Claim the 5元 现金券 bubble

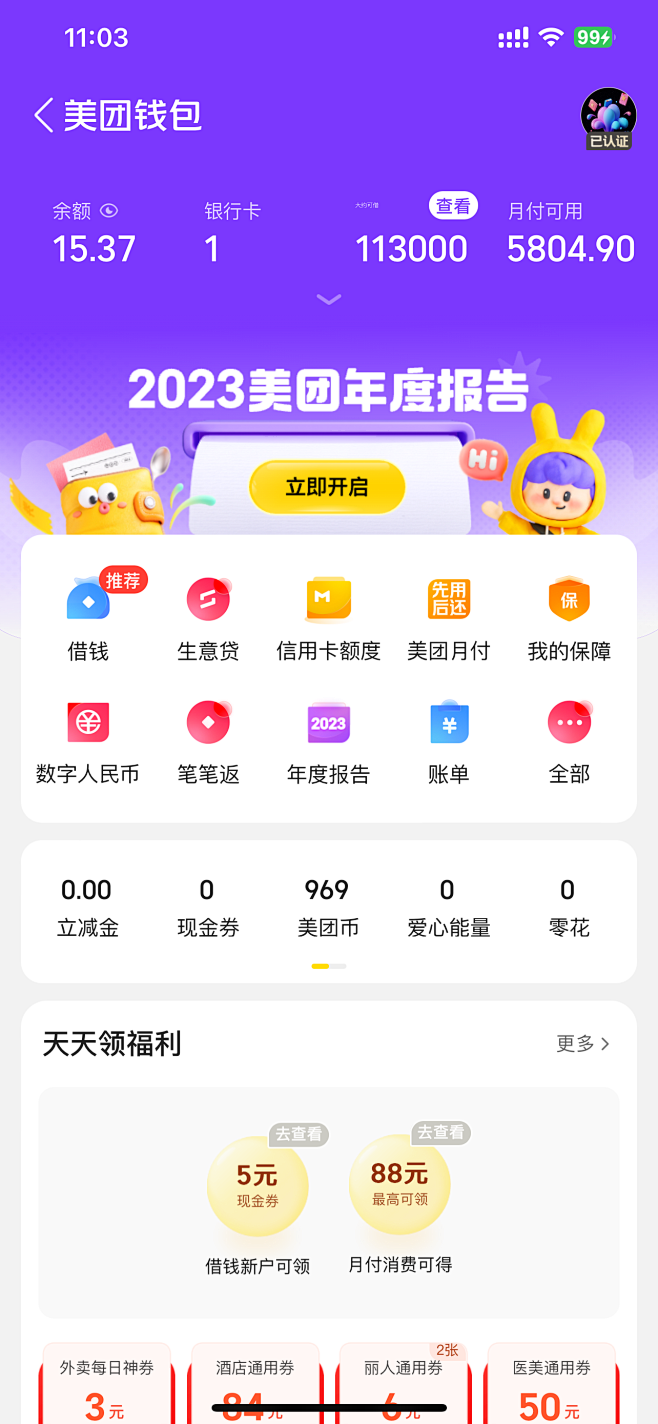pos(257,1185)
